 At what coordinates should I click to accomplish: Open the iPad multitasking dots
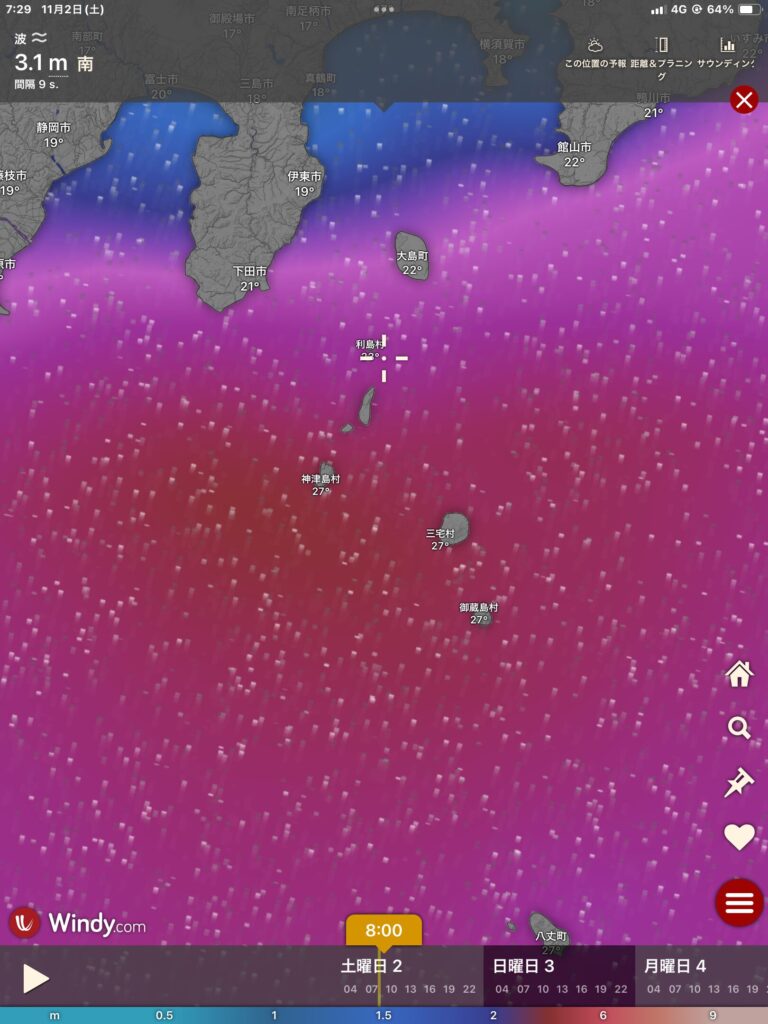point(384,8)
